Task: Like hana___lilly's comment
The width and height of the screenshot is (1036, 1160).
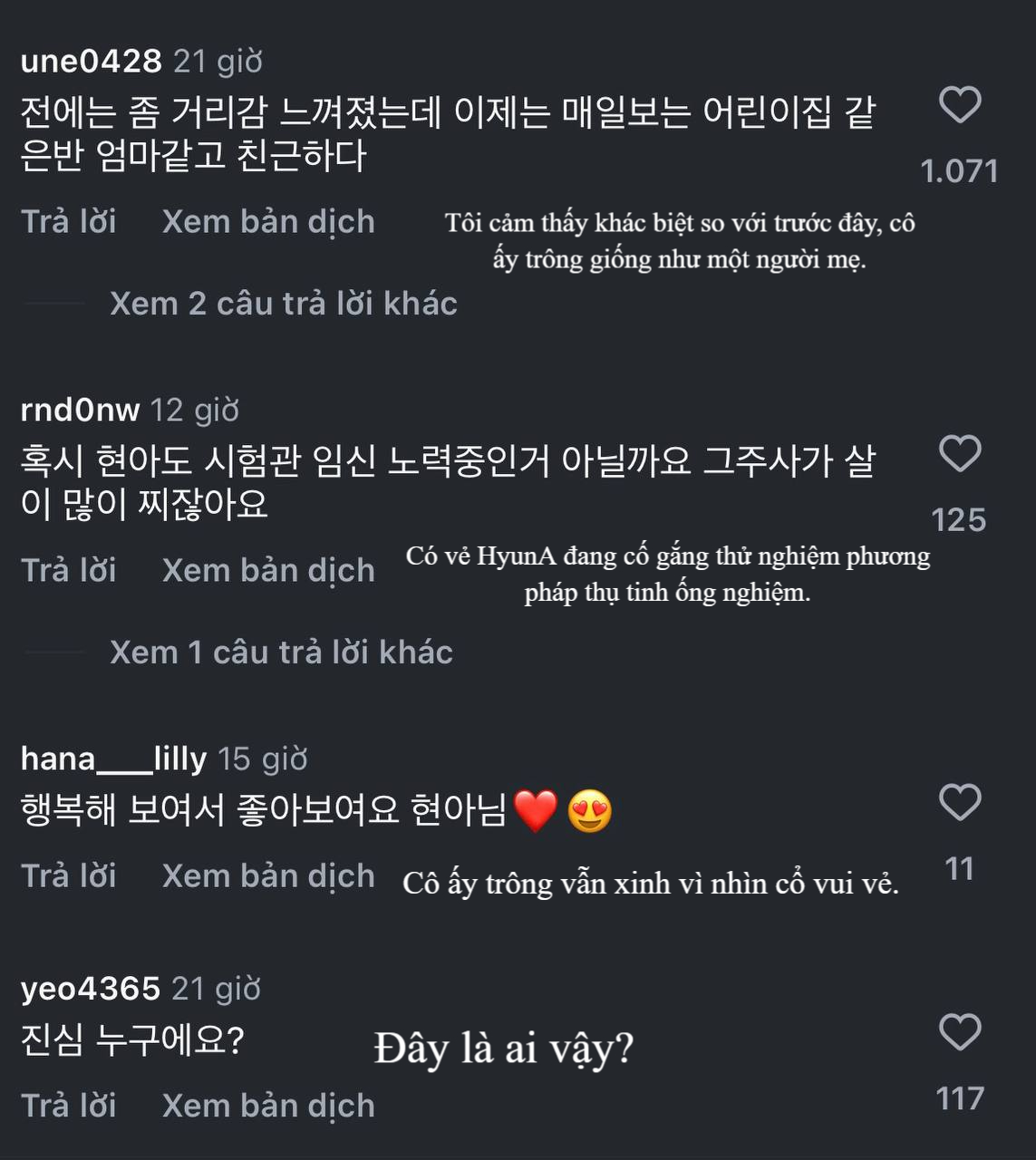Action: [x=959, y=803]
